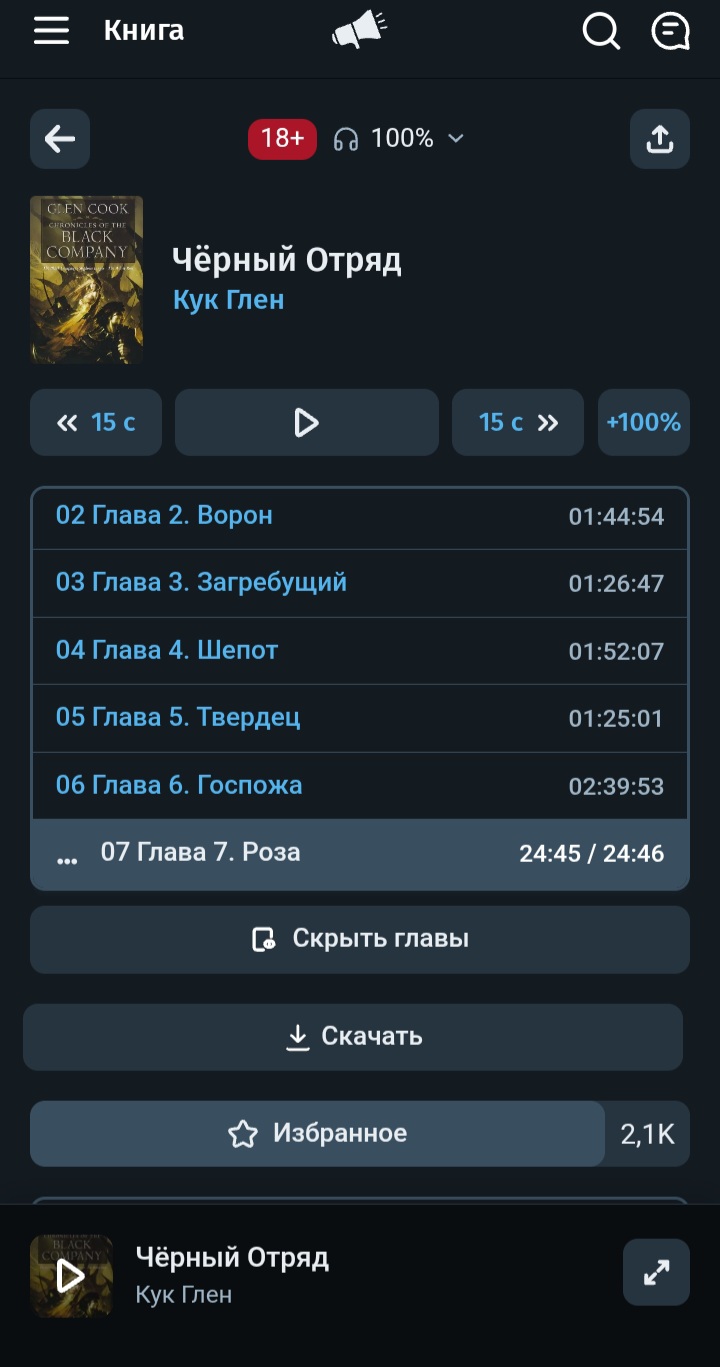This screenshot has width=720, height=1367.
Task: Open the search icon
Action: [x=601, y=32]
